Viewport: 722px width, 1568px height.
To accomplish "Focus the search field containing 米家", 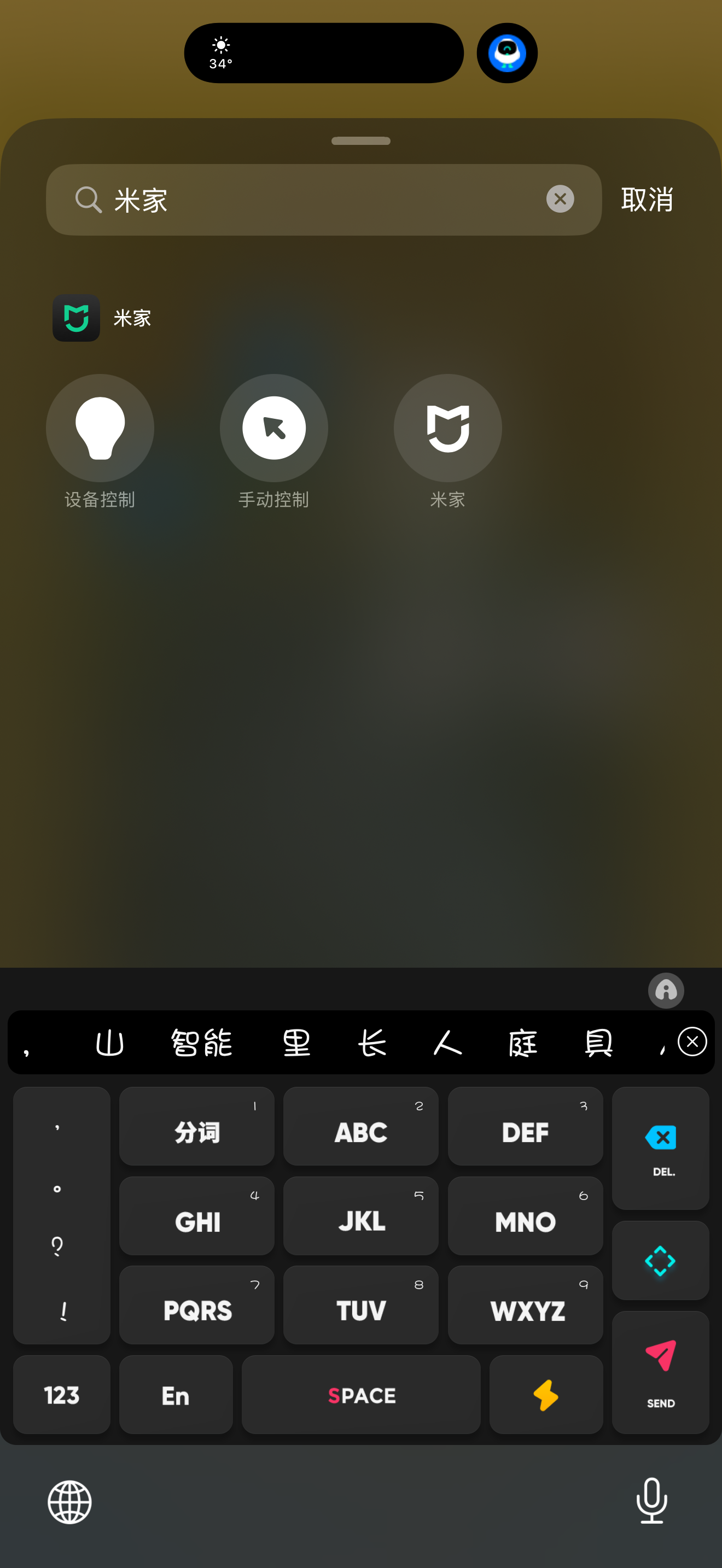I will tap(324, 200).
